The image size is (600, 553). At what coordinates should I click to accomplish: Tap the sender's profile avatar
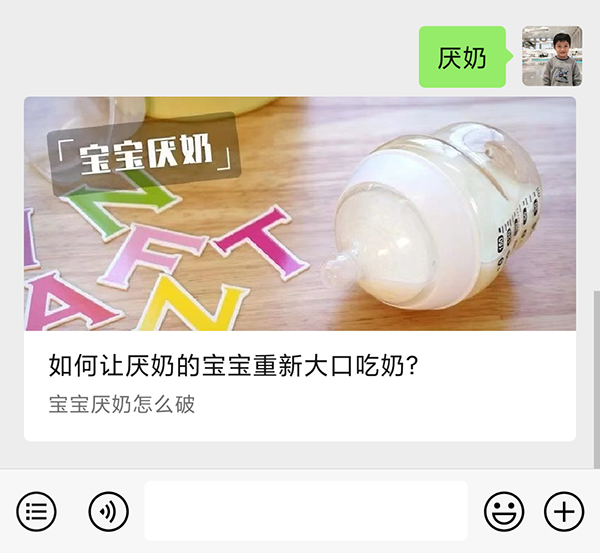(552, 56)
